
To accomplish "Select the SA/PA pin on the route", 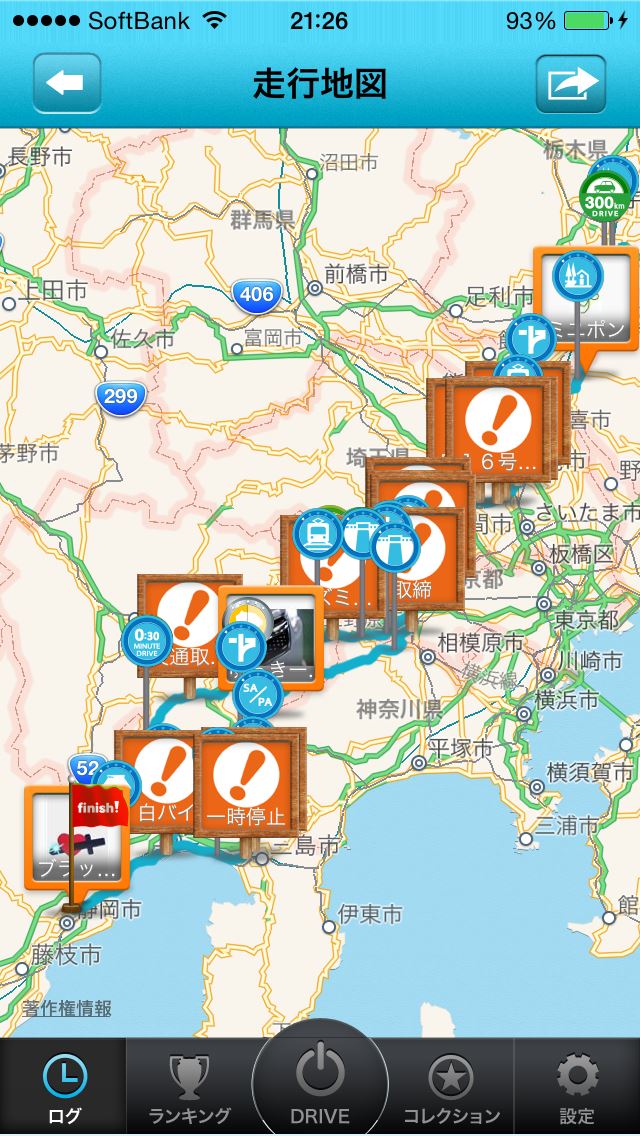I will pos(257,694).
